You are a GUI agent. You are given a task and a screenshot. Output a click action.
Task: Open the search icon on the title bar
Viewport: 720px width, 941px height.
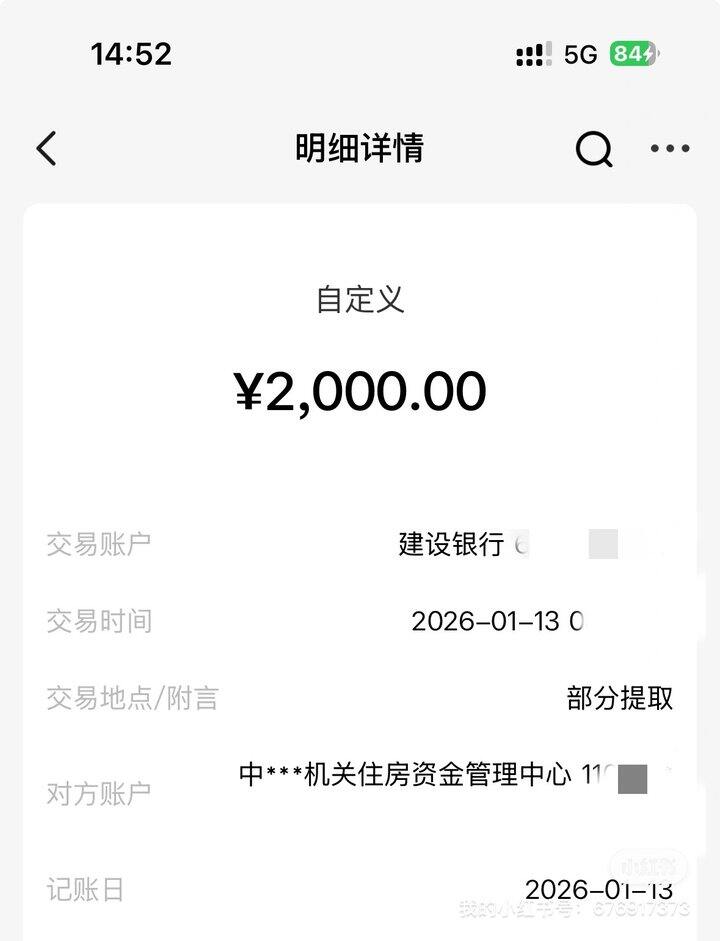point(595,148)
